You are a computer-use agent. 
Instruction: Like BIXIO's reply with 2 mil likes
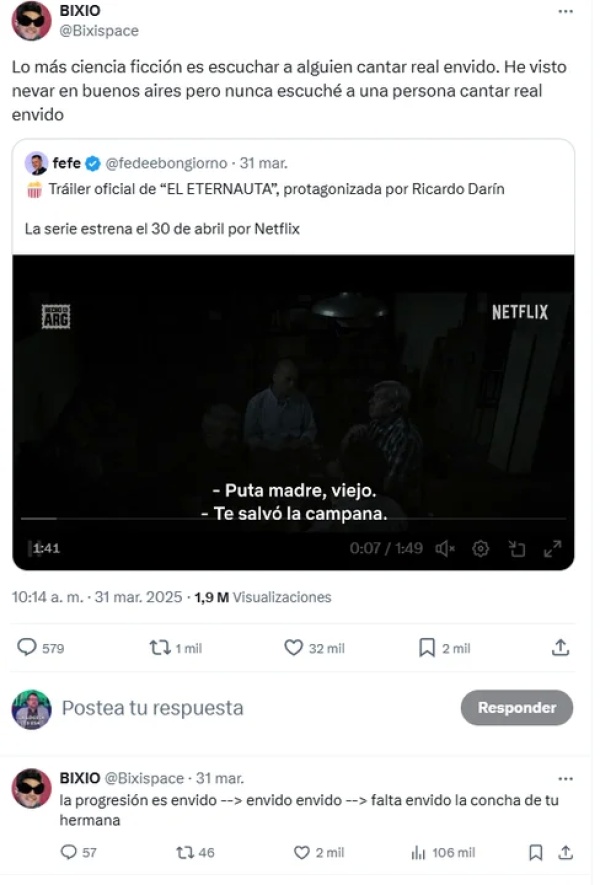point(302,852)
